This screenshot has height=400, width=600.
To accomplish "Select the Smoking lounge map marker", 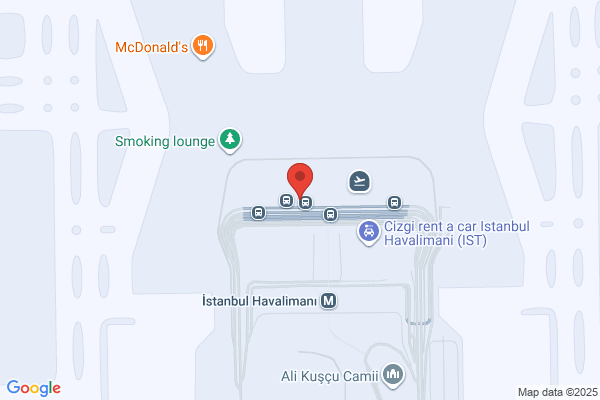I will (230, 140).
